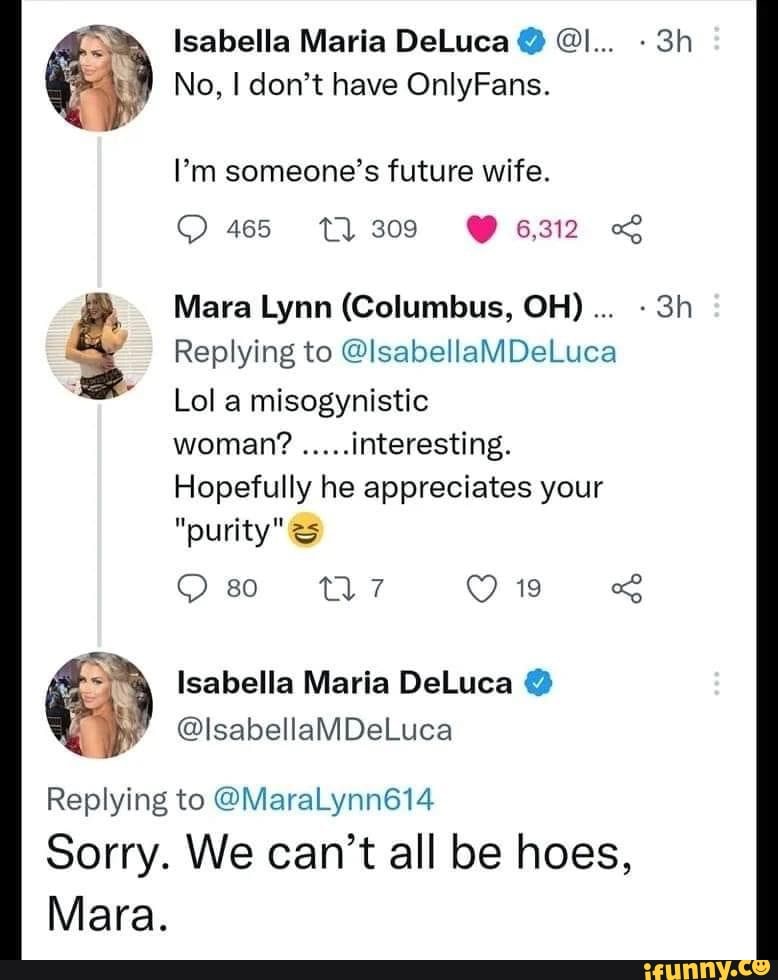This screenshot has height=980, width=778.
Task: Click Isabella's profile picture on the bottom tweet
Action: pyautogui.click(x=98, y=705)
